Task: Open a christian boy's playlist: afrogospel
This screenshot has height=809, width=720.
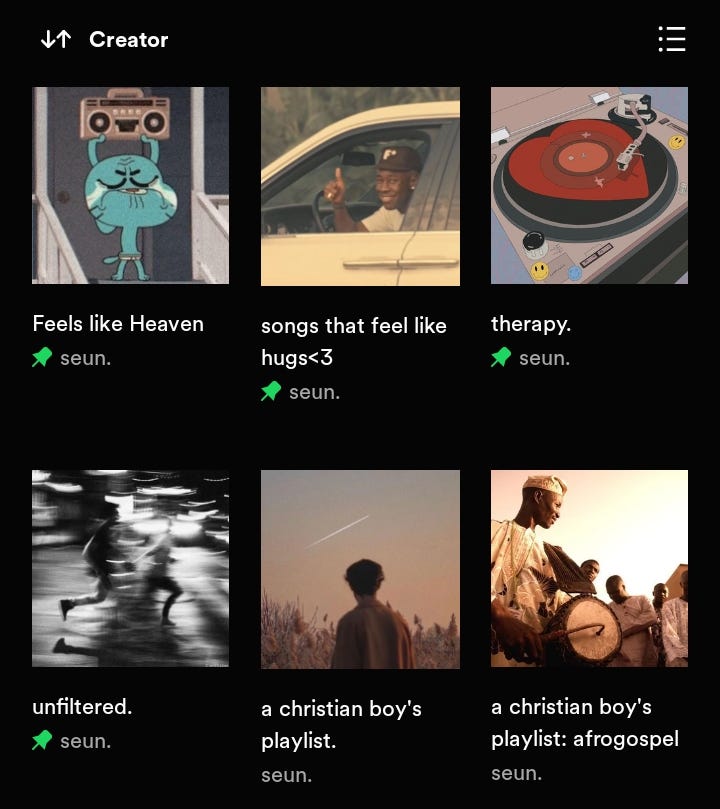Action: (x=589, y=568)
